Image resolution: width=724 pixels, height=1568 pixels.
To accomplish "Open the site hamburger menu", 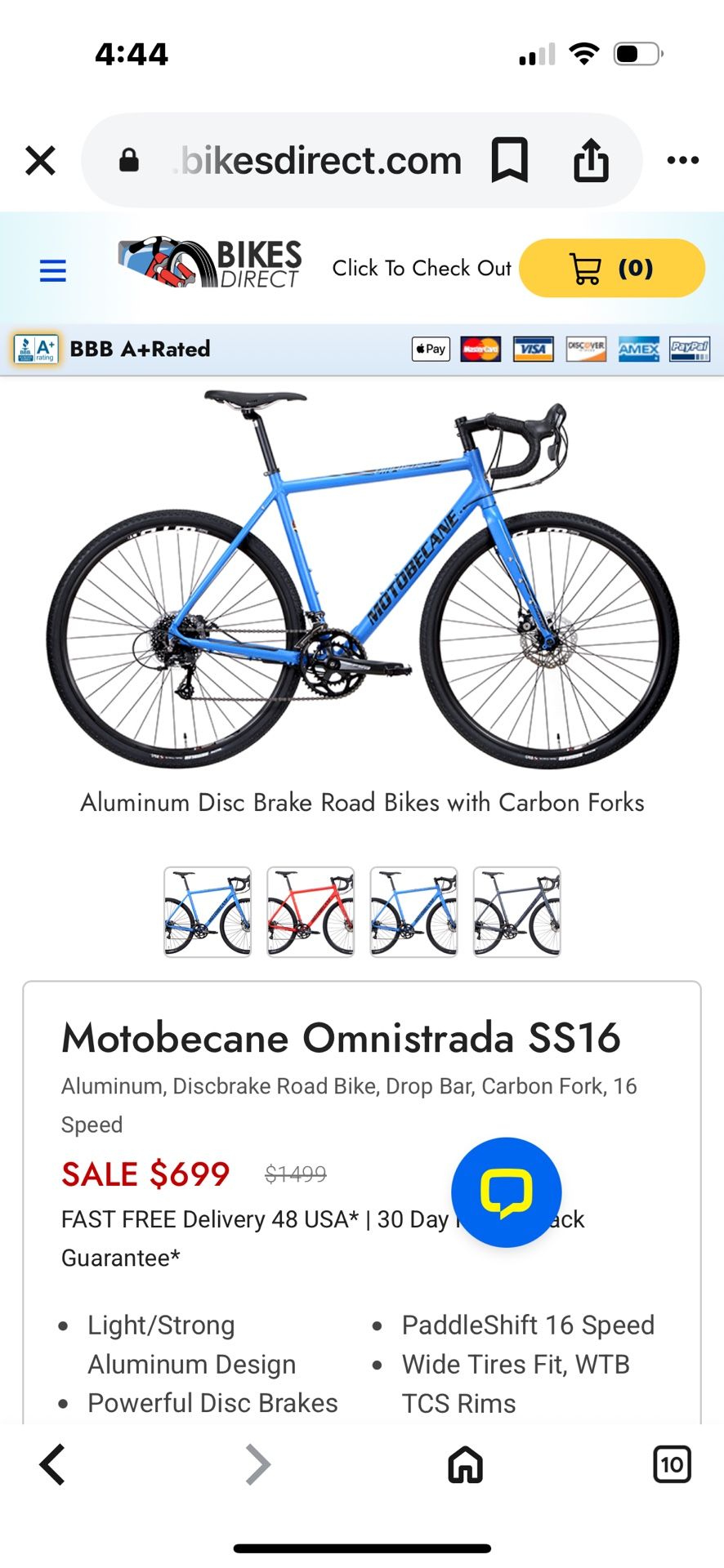I will click(53, 269).
